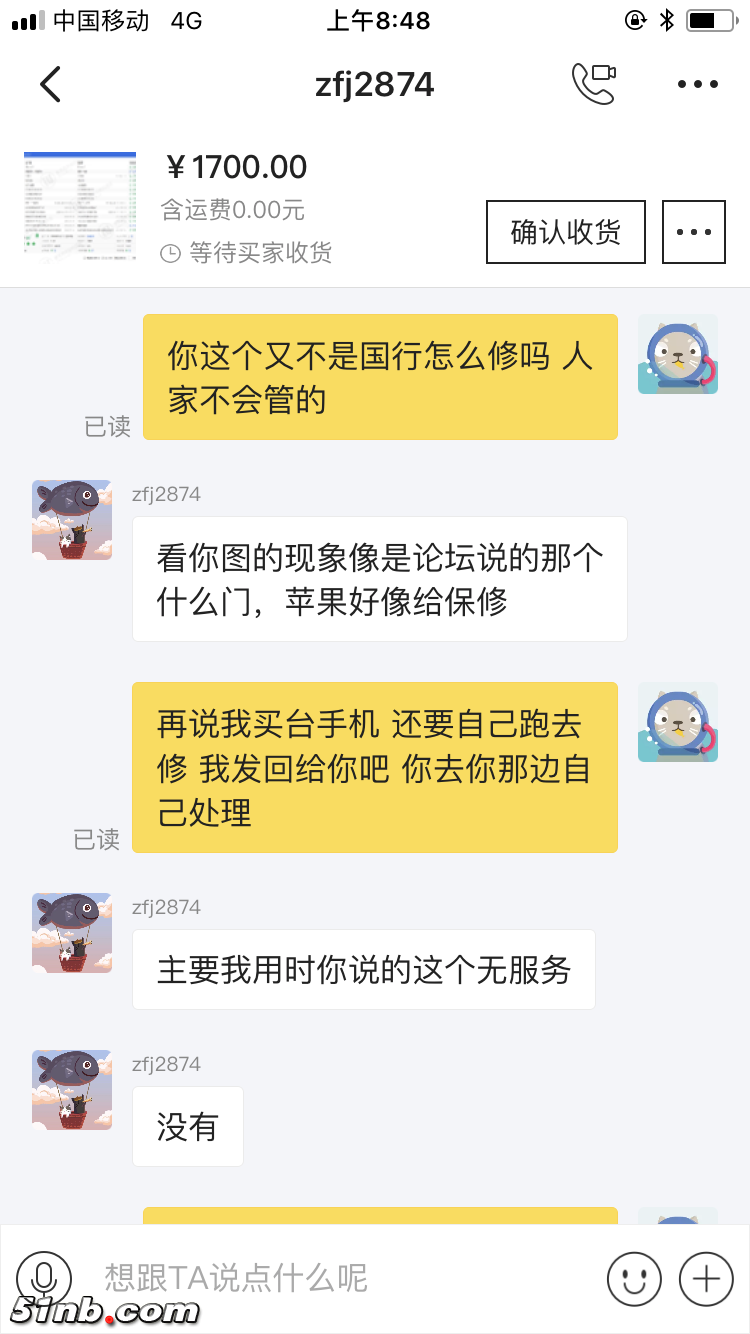Viewport: 750px width, 1334px height.
Task: Go back from the zfj2874 chat
Action: pyautogui.click(x=50, y=84)
